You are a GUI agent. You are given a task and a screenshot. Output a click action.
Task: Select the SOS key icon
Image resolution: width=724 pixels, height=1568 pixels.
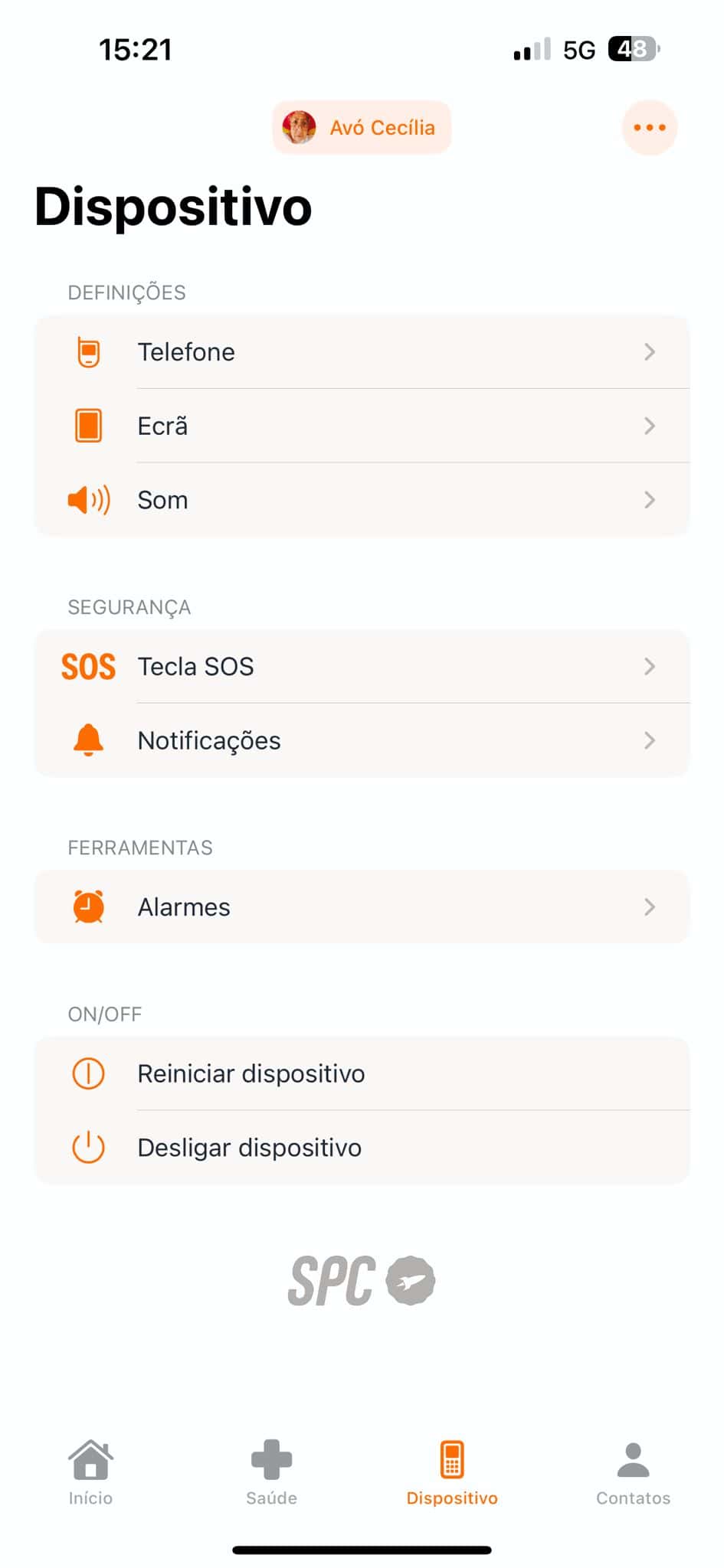87,667
